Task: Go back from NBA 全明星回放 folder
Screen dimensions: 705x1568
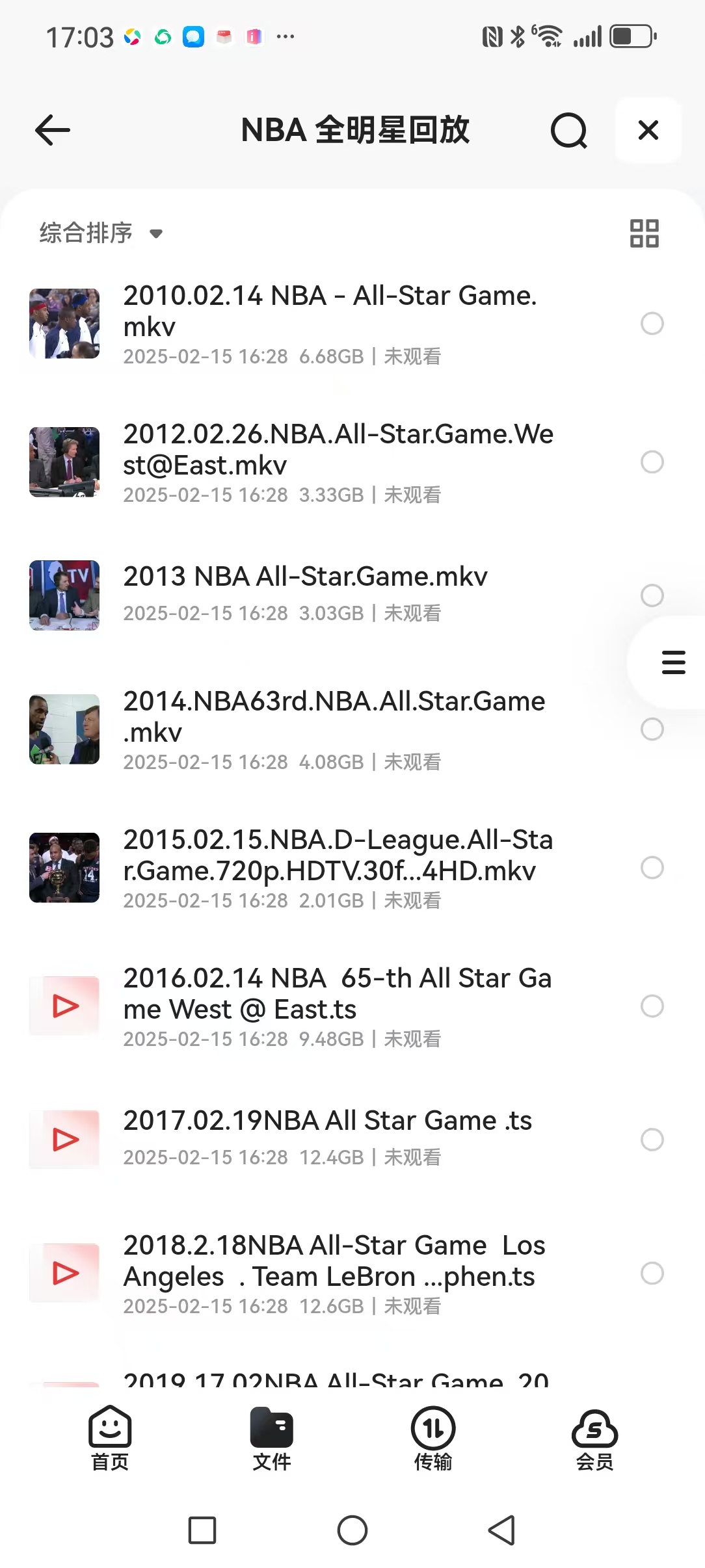Action: coord(53,130)
